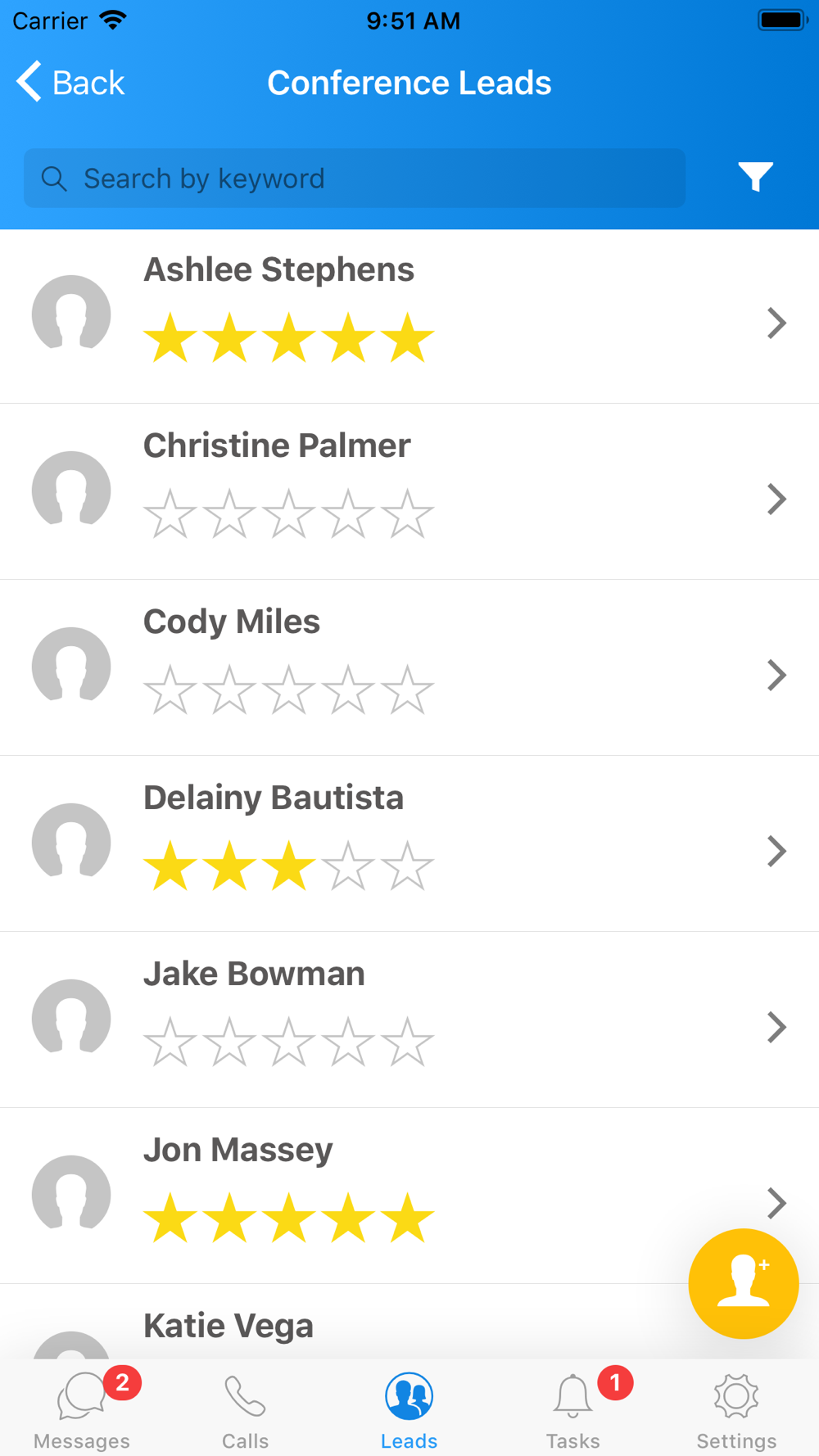The height and width of the screenshot is (1456, 819).
Task: Tap the Search by keyword field
Action: click(355, 178)
